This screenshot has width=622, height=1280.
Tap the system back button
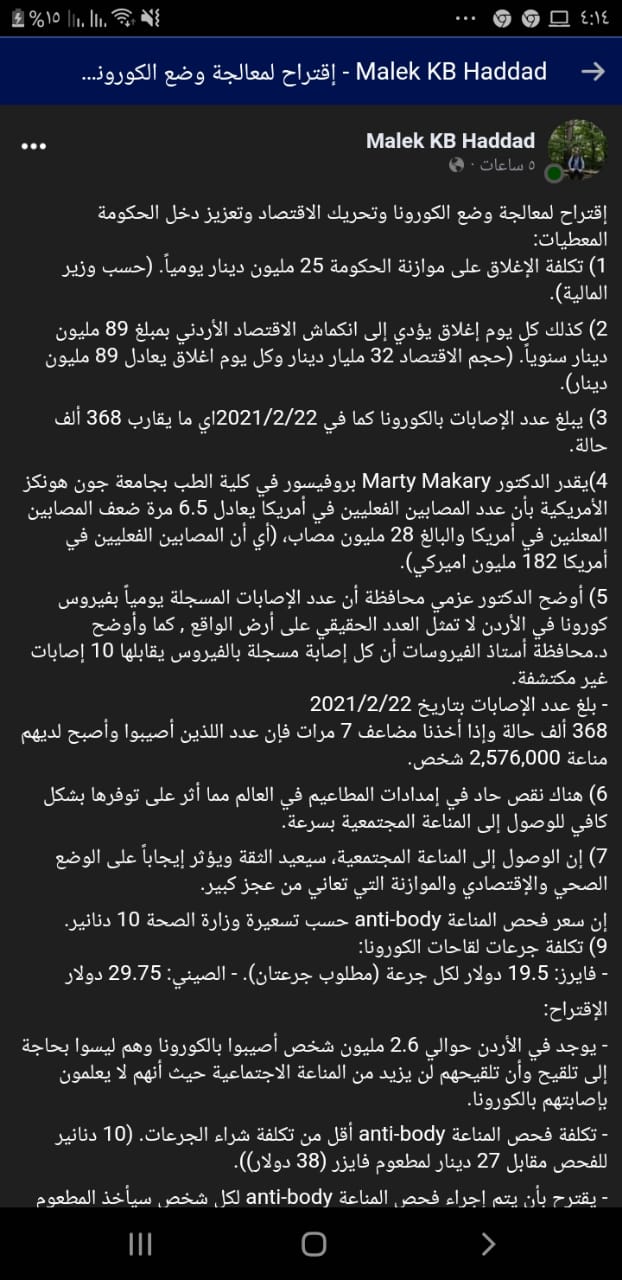tap(488, 1243)
